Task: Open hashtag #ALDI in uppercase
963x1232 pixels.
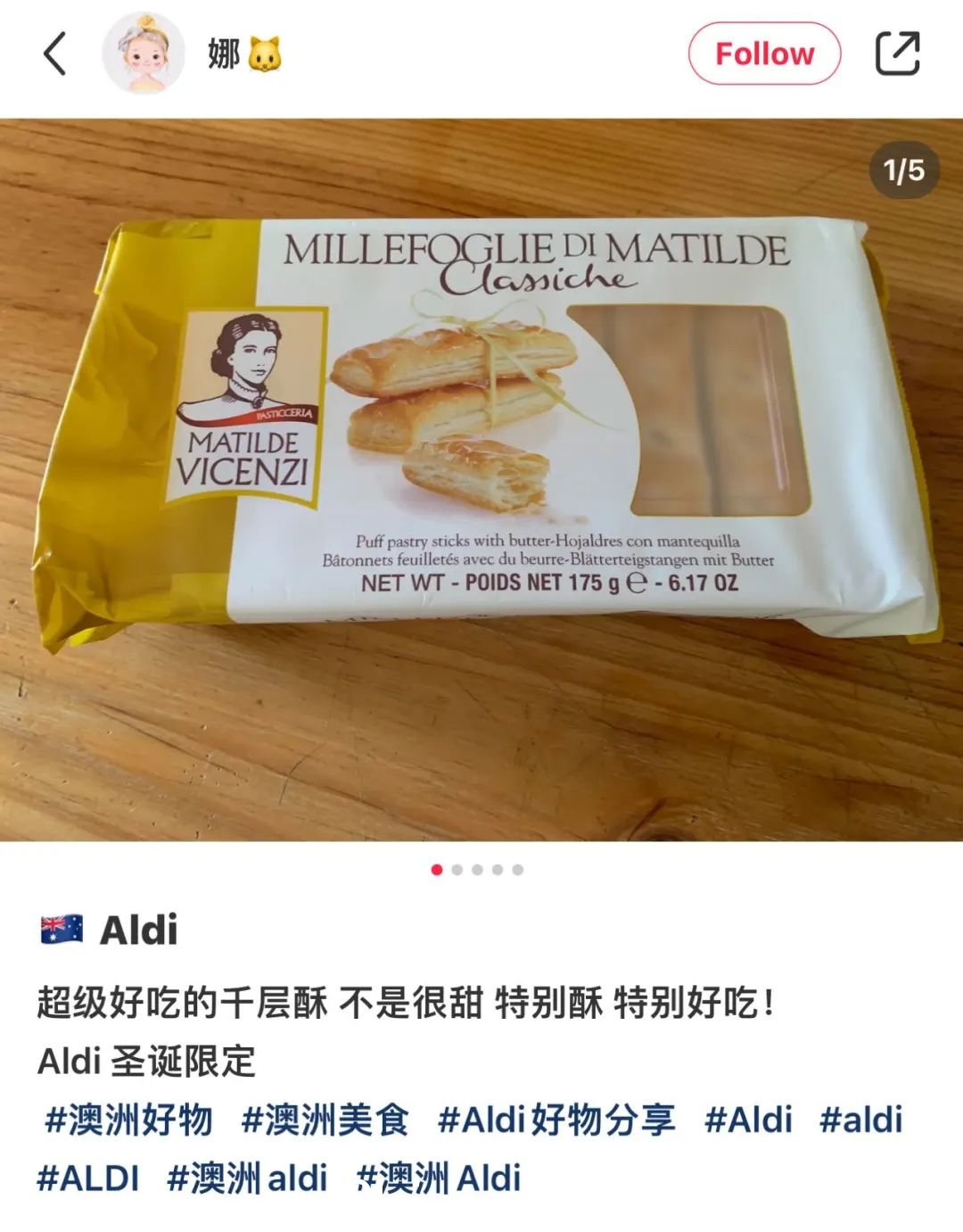Action: point(88,1178)
